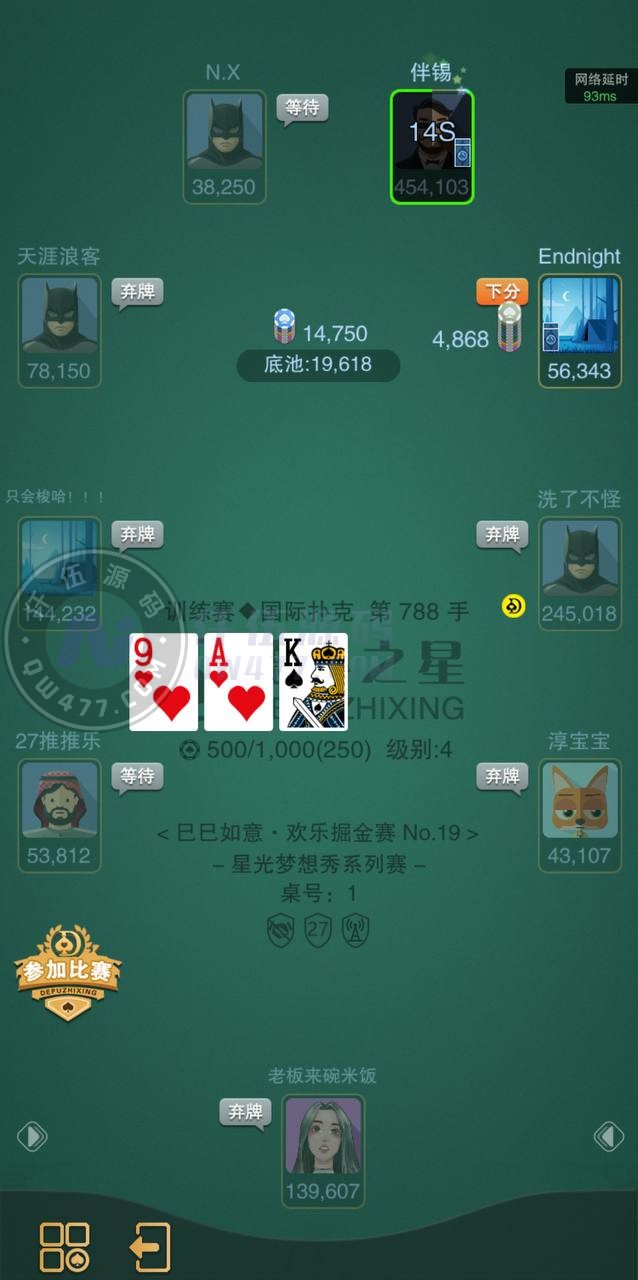Open 27推推乐's player avatar
This screenshot has height=1280, width=638.
point(59,801)
